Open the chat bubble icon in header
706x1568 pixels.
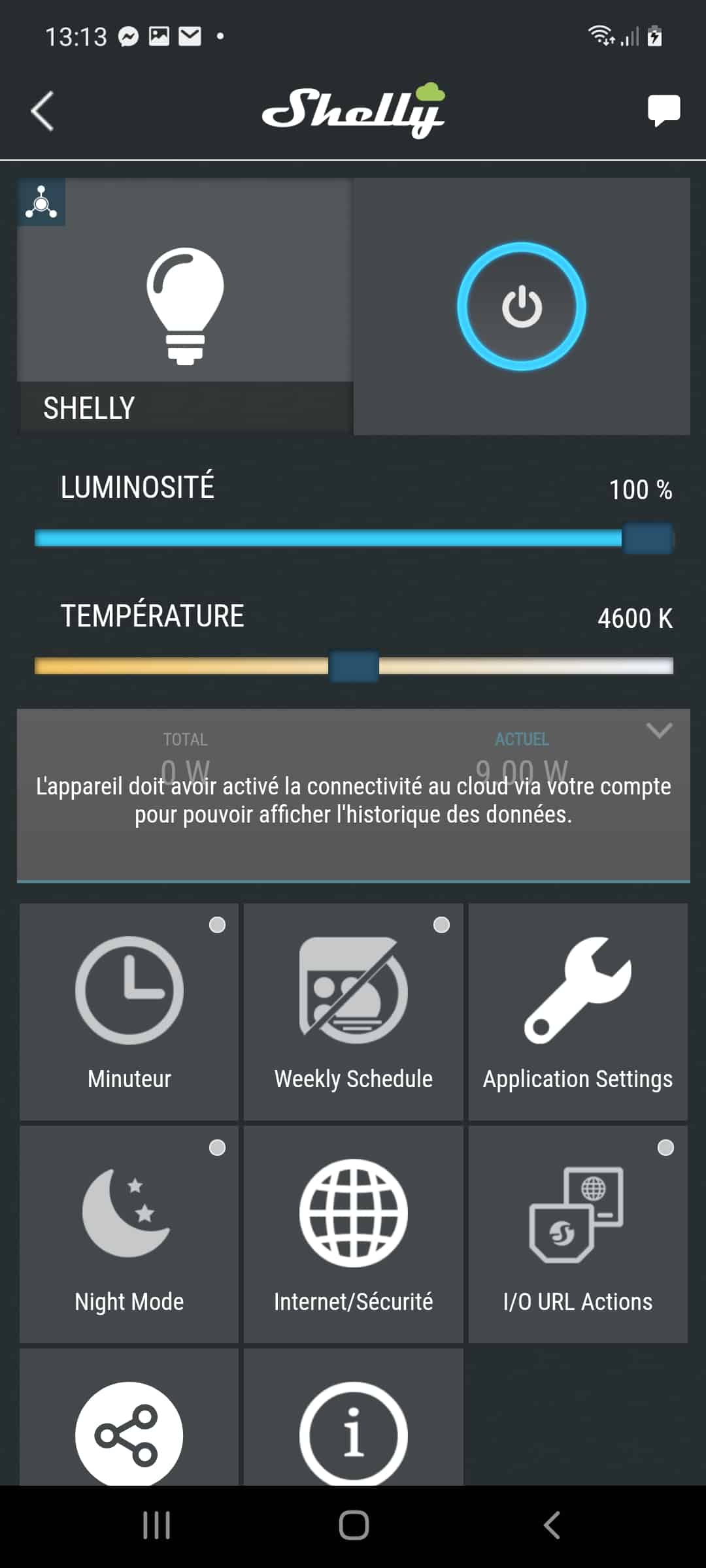[664, 110]
